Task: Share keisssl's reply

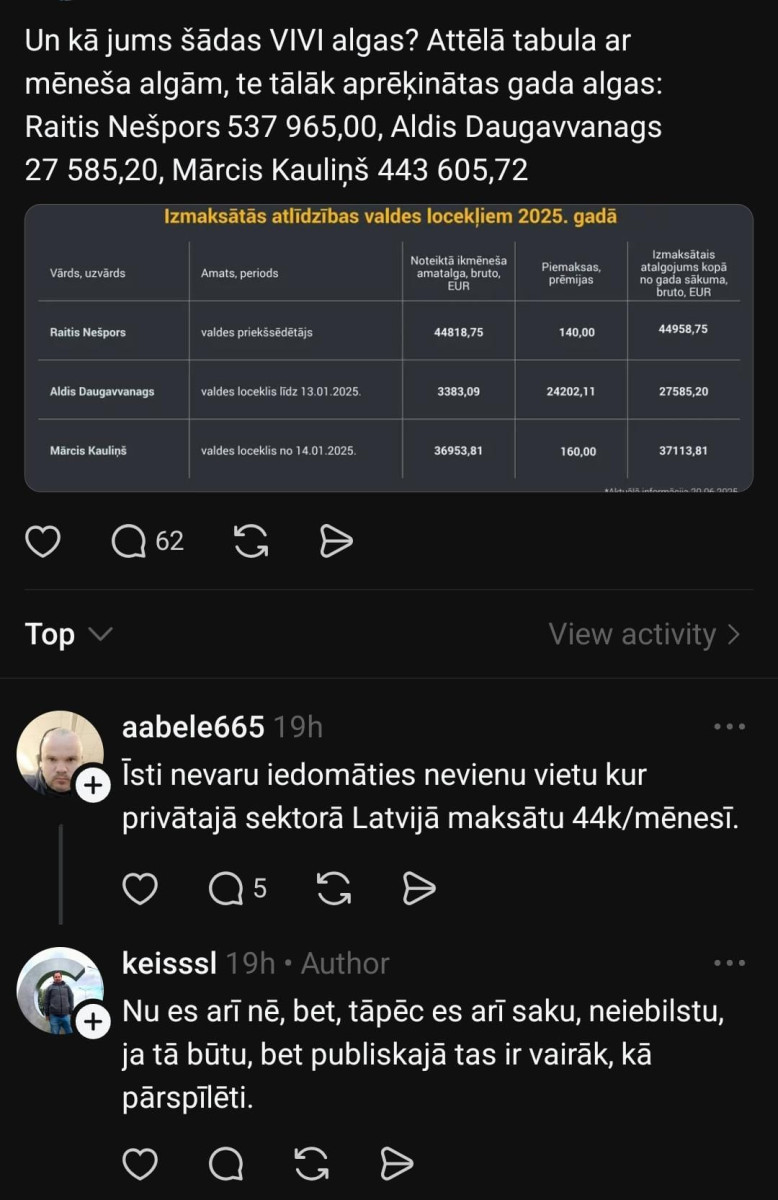Action: [x=397, y=1163]
